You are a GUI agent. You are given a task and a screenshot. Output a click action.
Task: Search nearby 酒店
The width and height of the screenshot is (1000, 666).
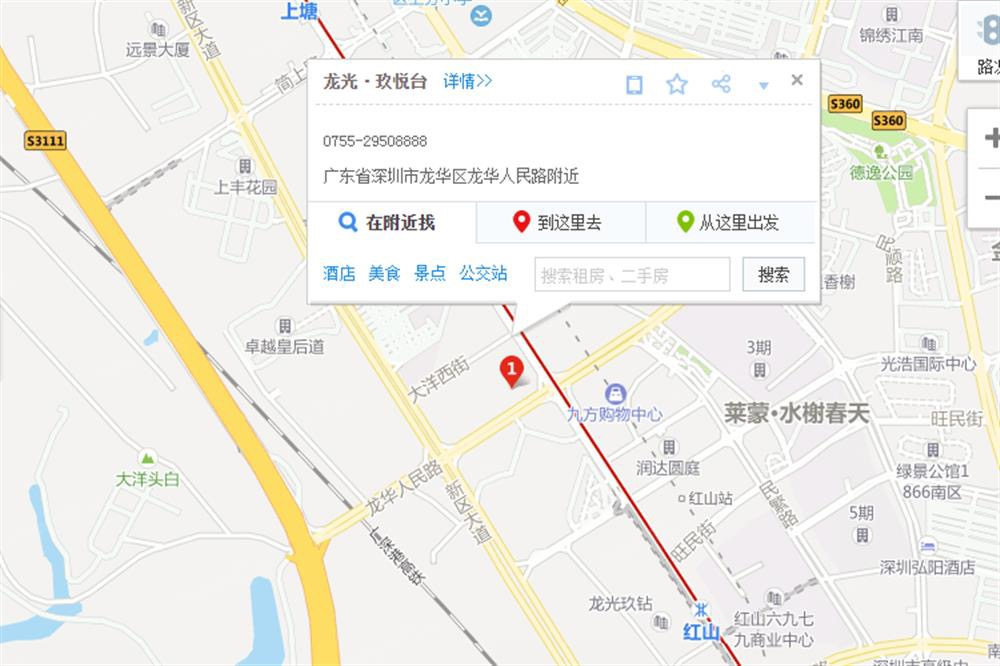pyautogui.click(x=339, y=273)
